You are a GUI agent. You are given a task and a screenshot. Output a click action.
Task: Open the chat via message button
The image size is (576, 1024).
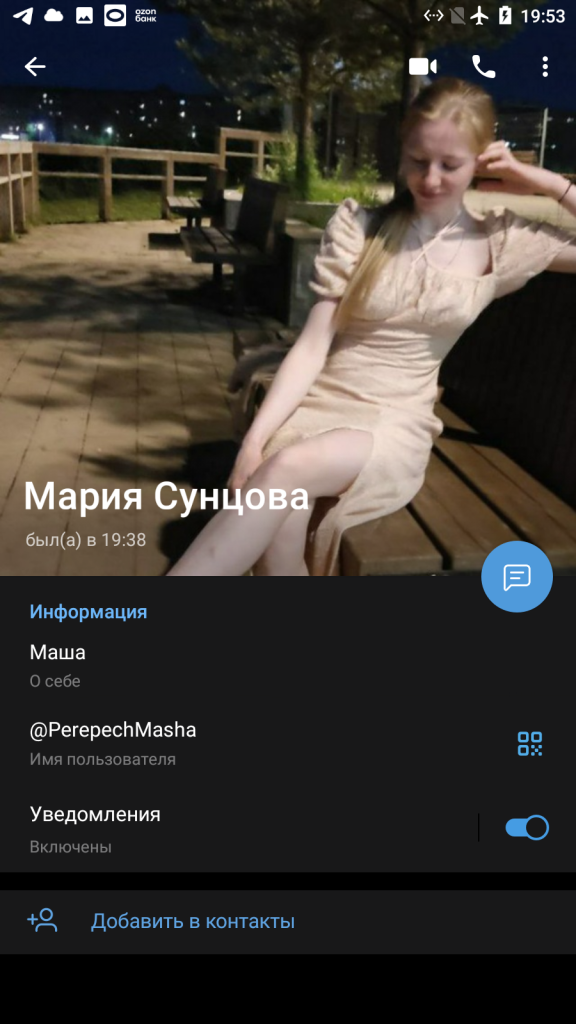pos(517,577)
